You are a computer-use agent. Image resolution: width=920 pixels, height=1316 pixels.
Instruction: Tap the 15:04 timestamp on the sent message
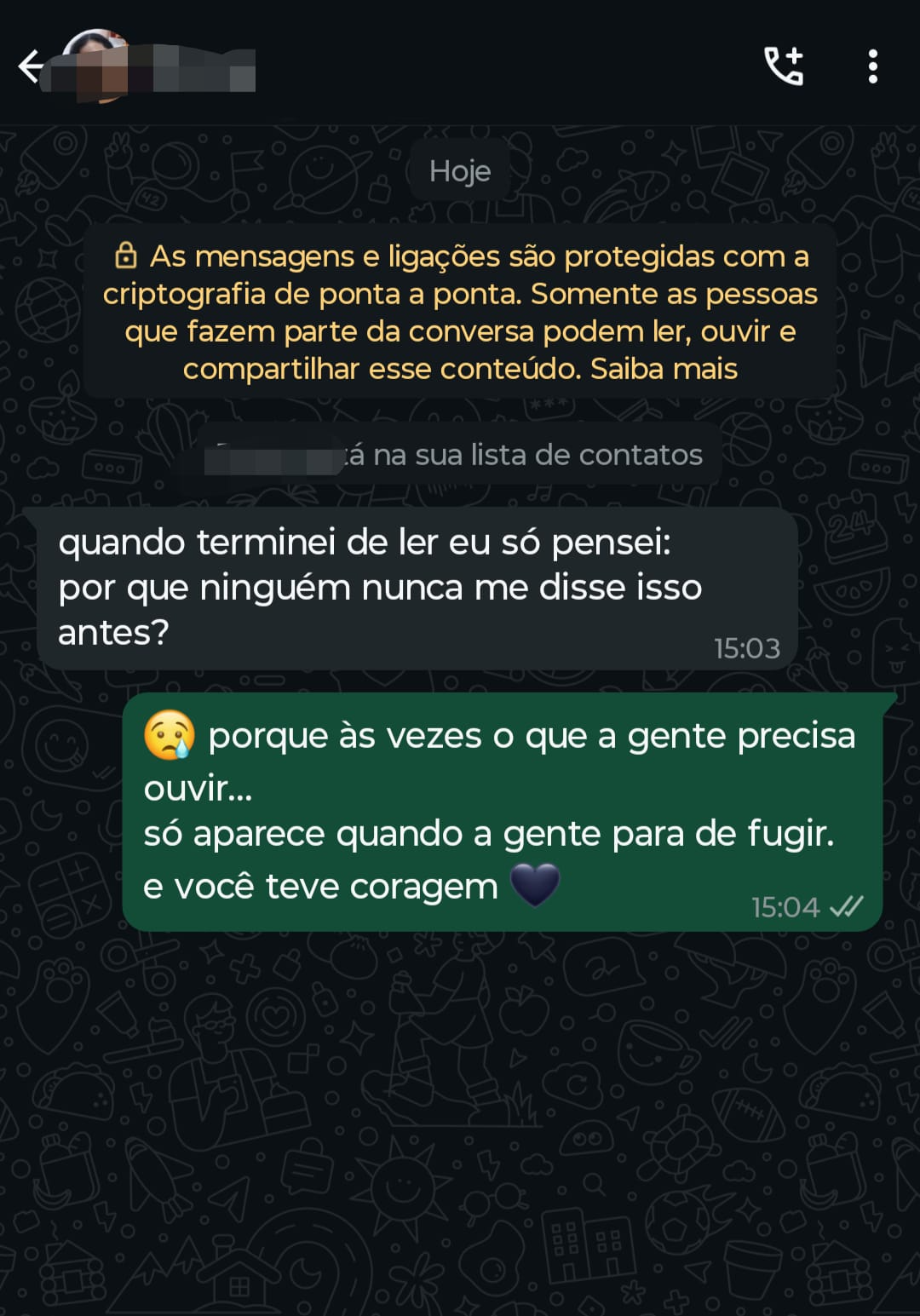[x=784, y=908]
